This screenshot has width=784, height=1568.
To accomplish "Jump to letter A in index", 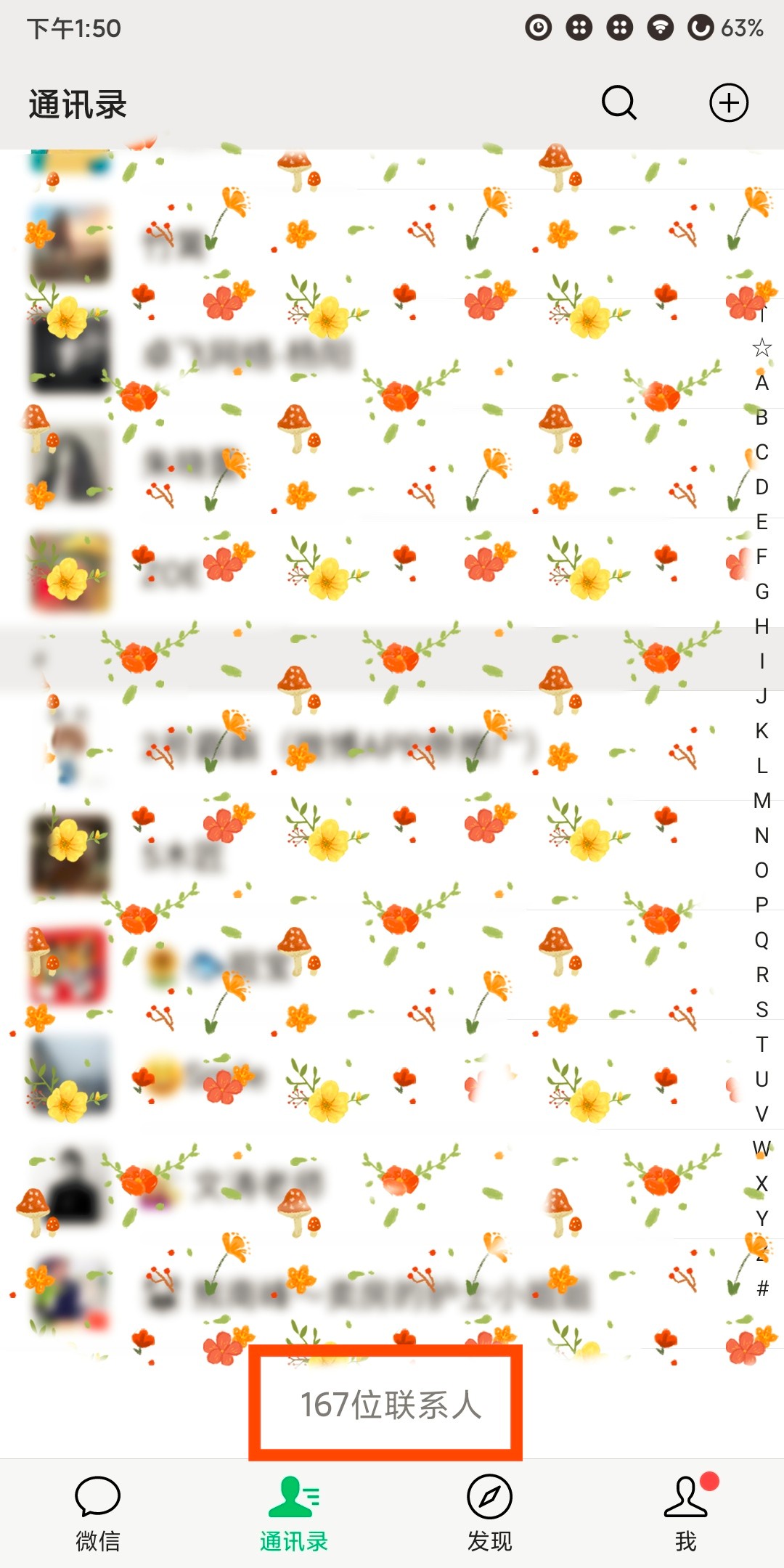I will tap(761, 383).
